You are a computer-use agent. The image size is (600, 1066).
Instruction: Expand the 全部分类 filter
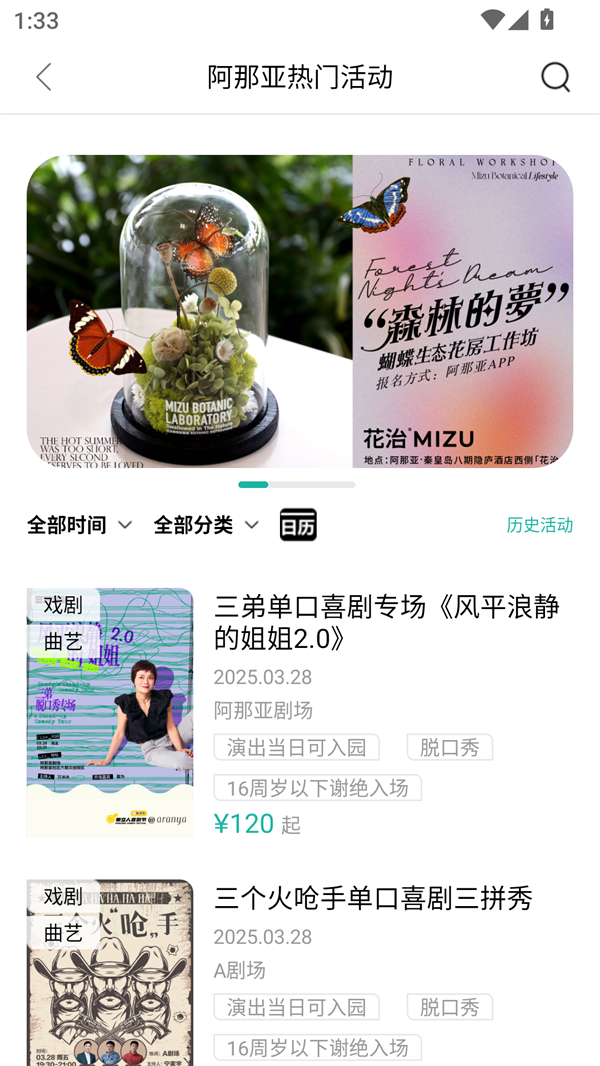pyautogui.click(x=206, y=525)
